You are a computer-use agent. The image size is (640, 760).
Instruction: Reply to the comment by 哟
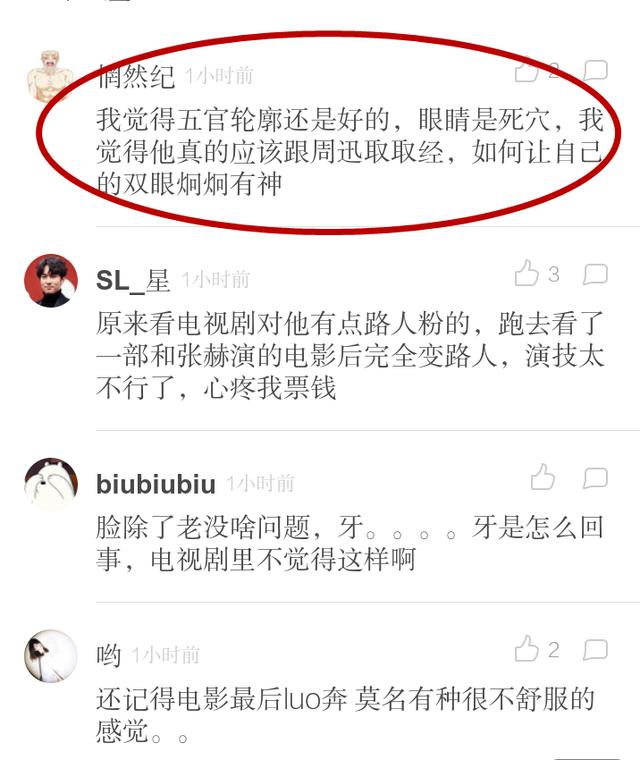pyautogui.click(x=596, y=651)
